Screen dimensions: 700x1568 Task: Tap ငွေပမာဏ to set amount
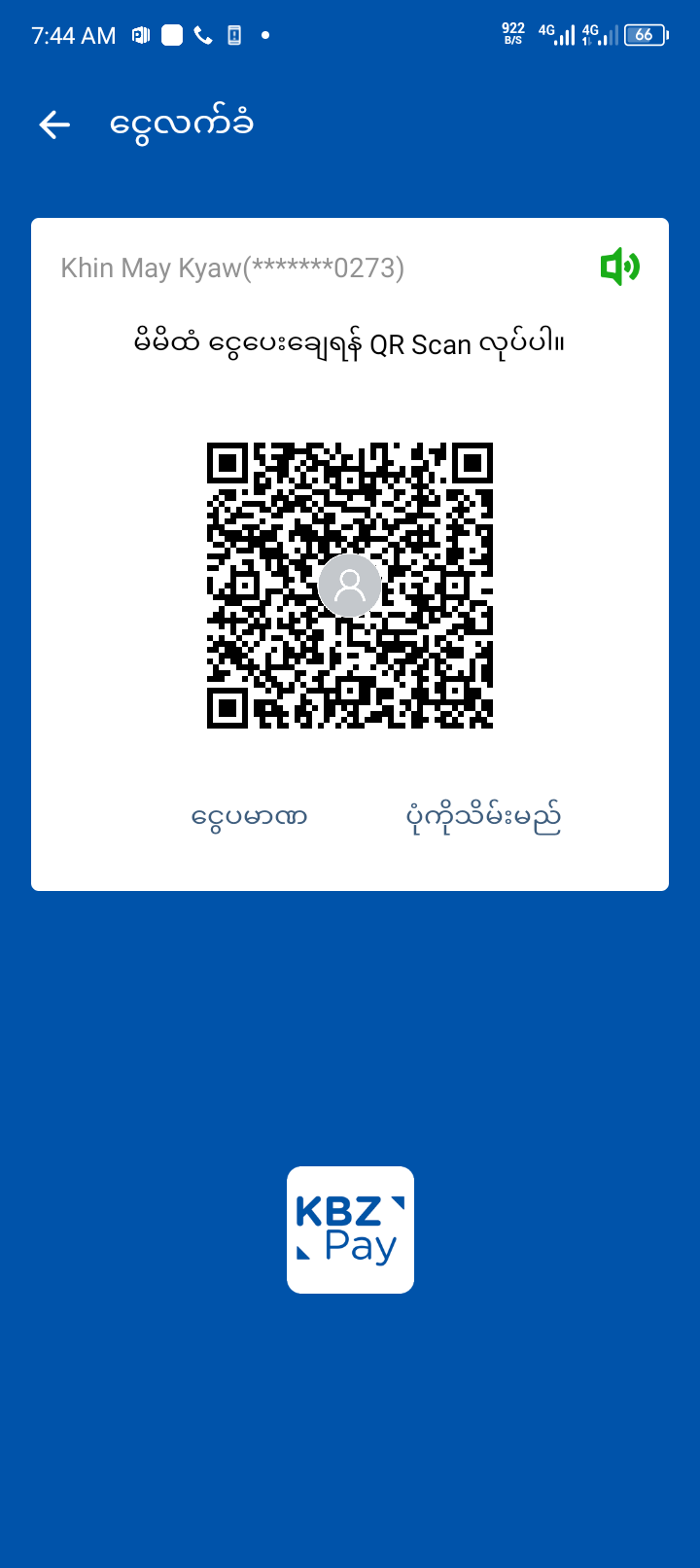(250, 817)
